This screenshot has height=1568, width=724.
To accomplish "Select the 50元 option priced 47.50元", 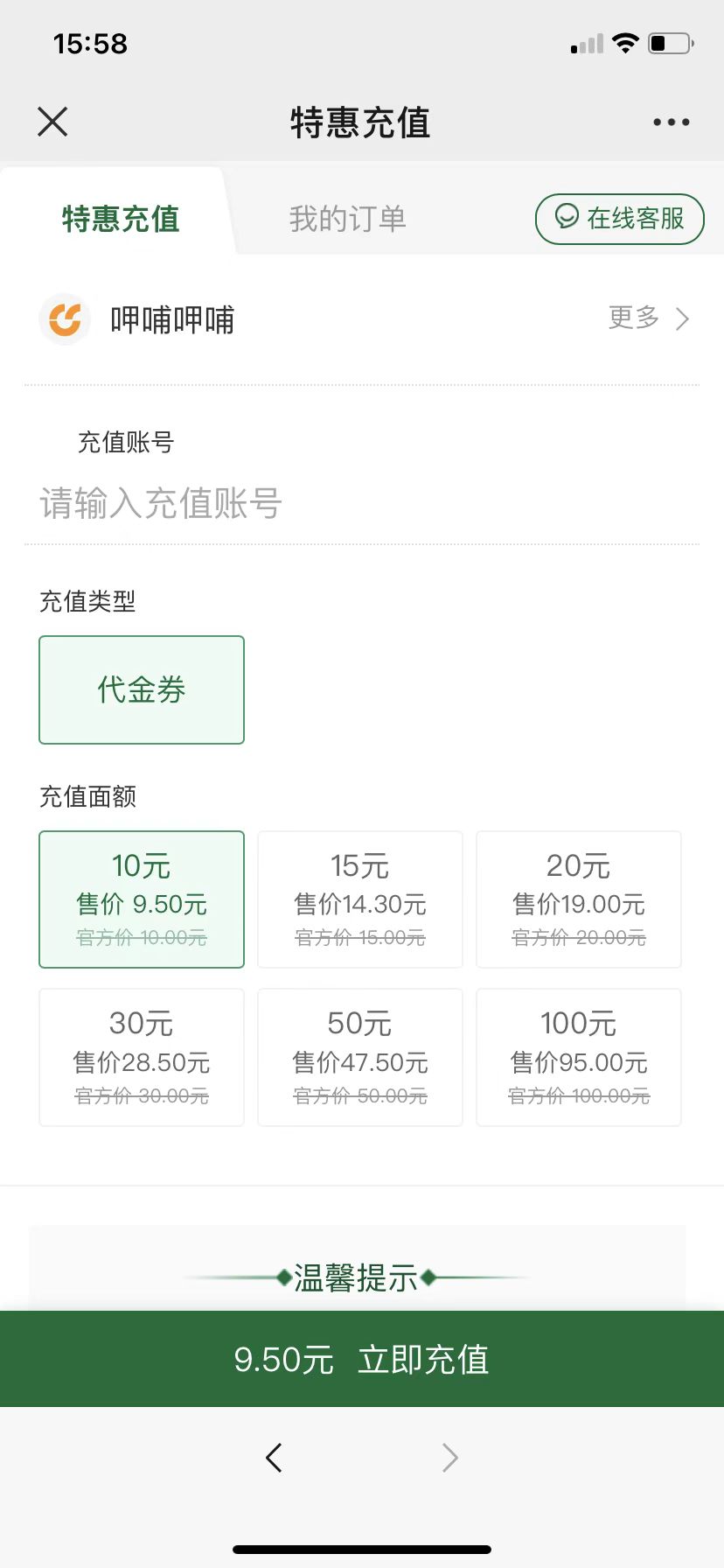I will tap(360, 1057).
